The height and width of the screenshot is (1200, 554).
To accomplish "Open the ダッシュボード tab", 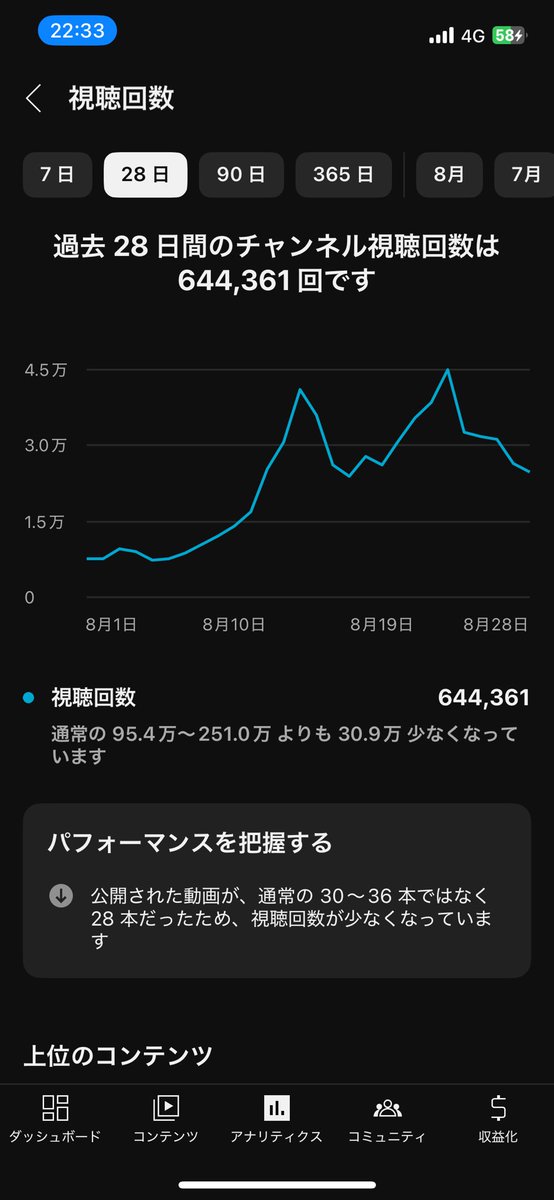I will [55, 1119].
